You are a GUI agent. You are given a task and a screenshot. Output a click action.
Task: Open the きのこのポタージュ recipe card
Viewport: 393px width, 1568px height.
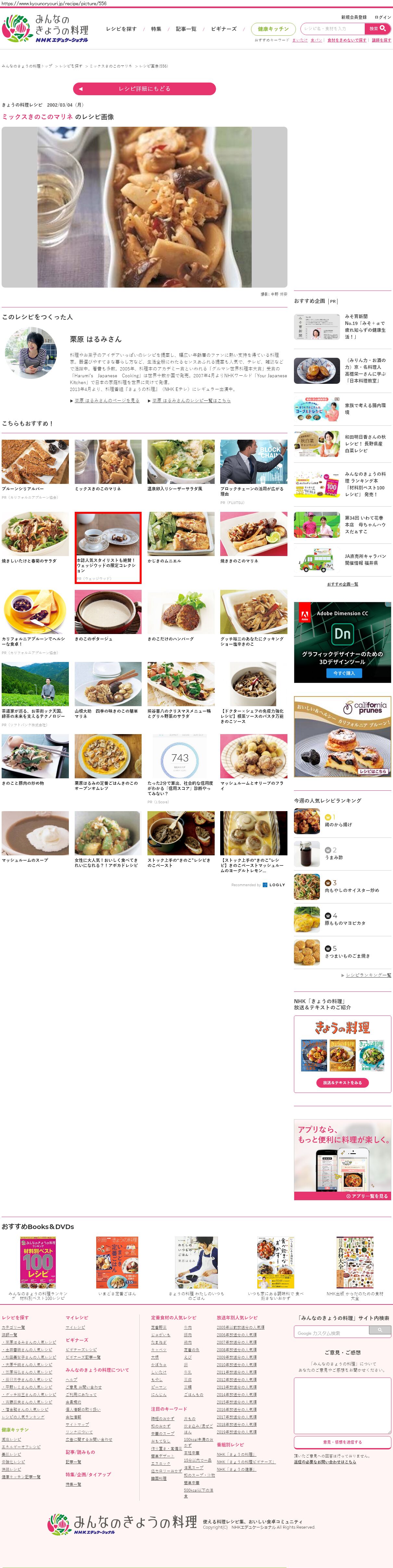108,616
